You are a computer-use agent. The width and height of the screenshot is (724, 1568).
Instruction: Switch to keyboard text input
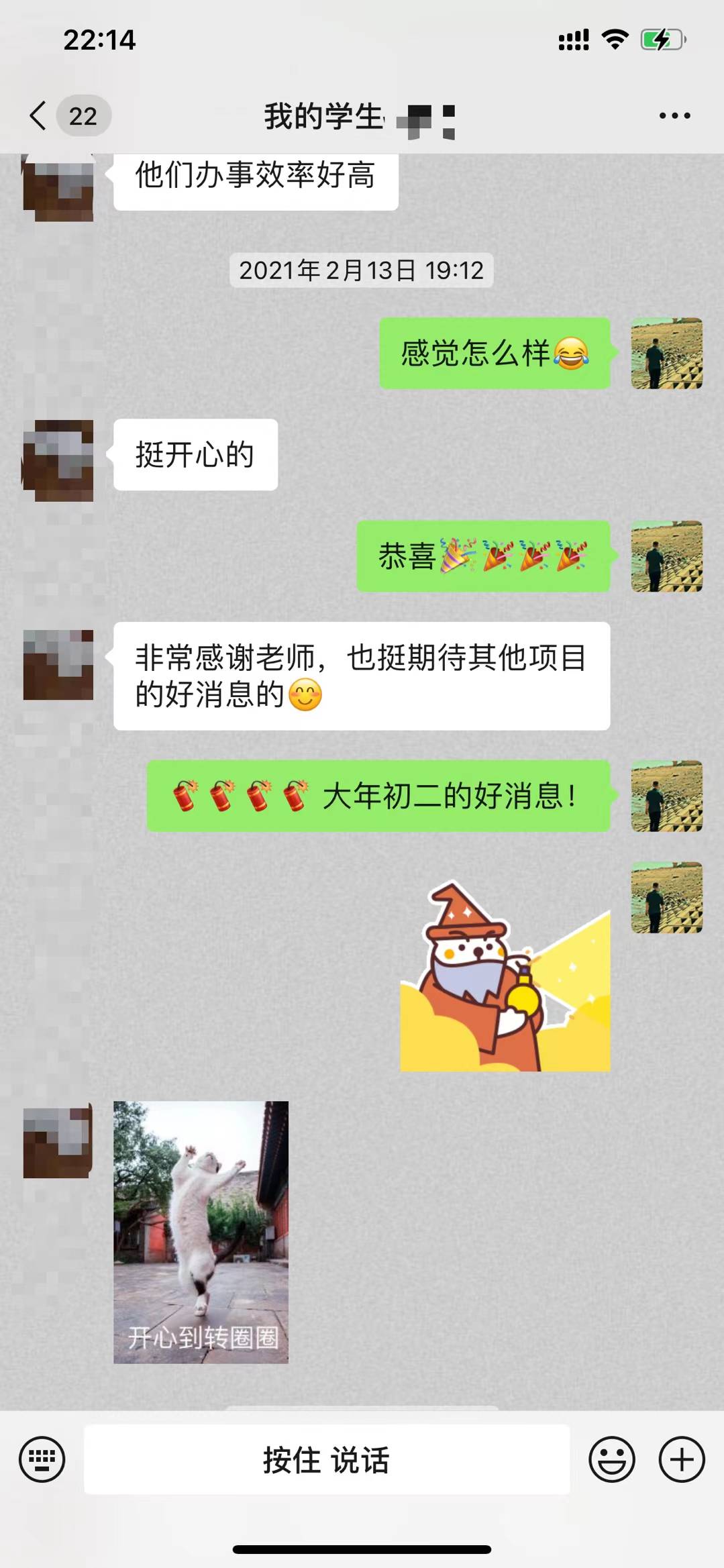click(42, 1459)
